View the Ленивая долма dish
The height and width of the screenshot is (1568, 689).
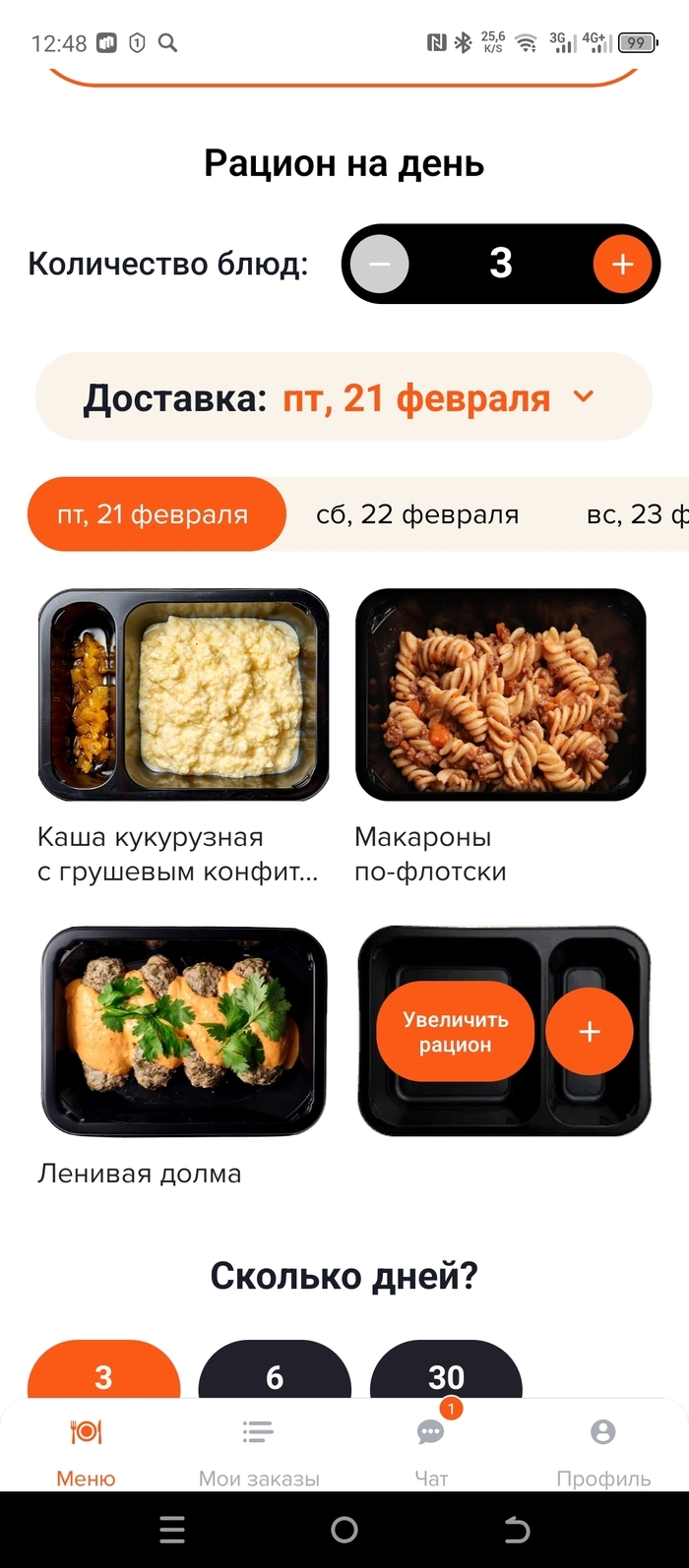(x=183, y=1031)
